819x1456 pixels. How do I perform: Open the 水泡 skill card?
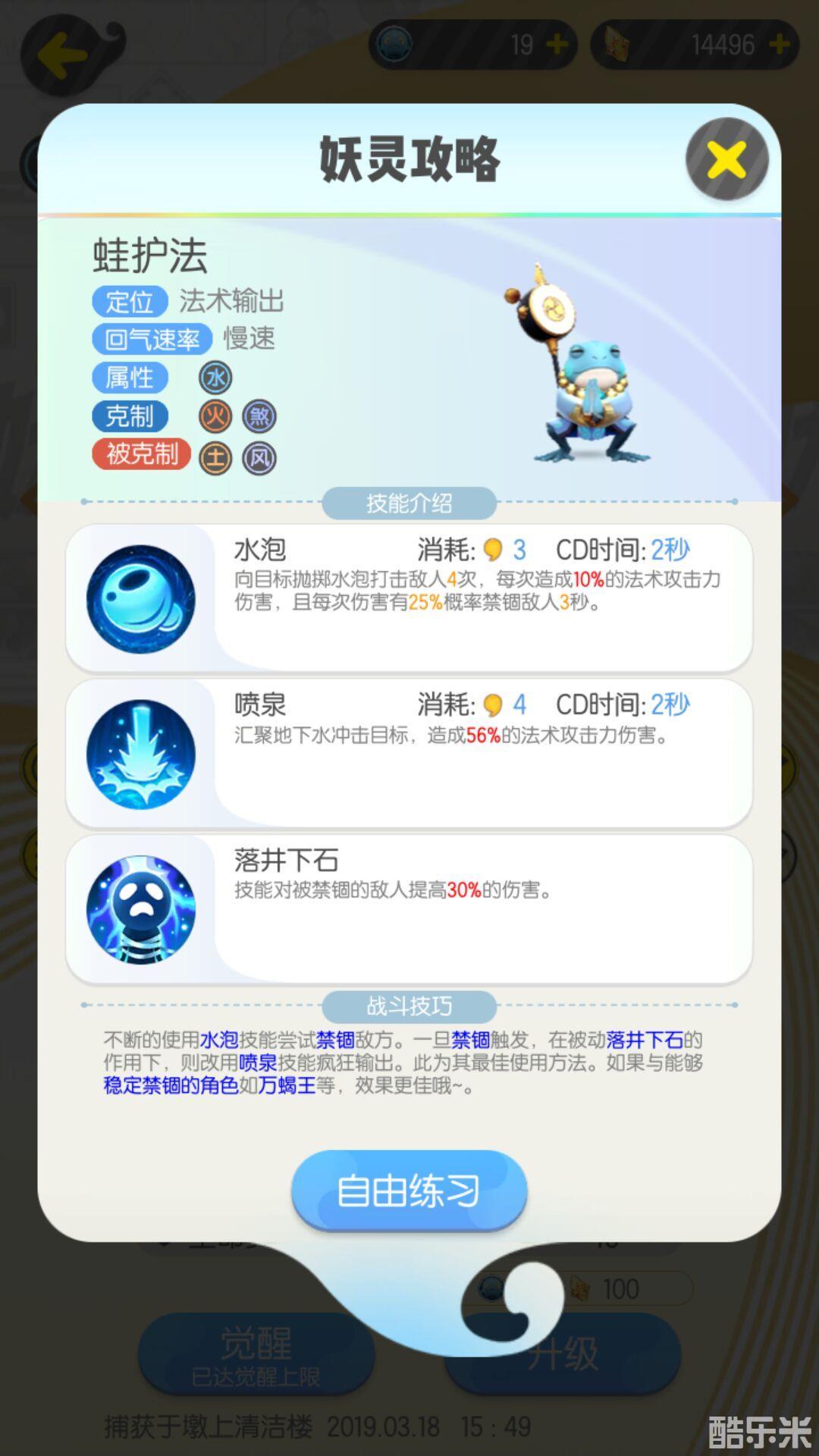pyautogui.click(x=409, y=598)
